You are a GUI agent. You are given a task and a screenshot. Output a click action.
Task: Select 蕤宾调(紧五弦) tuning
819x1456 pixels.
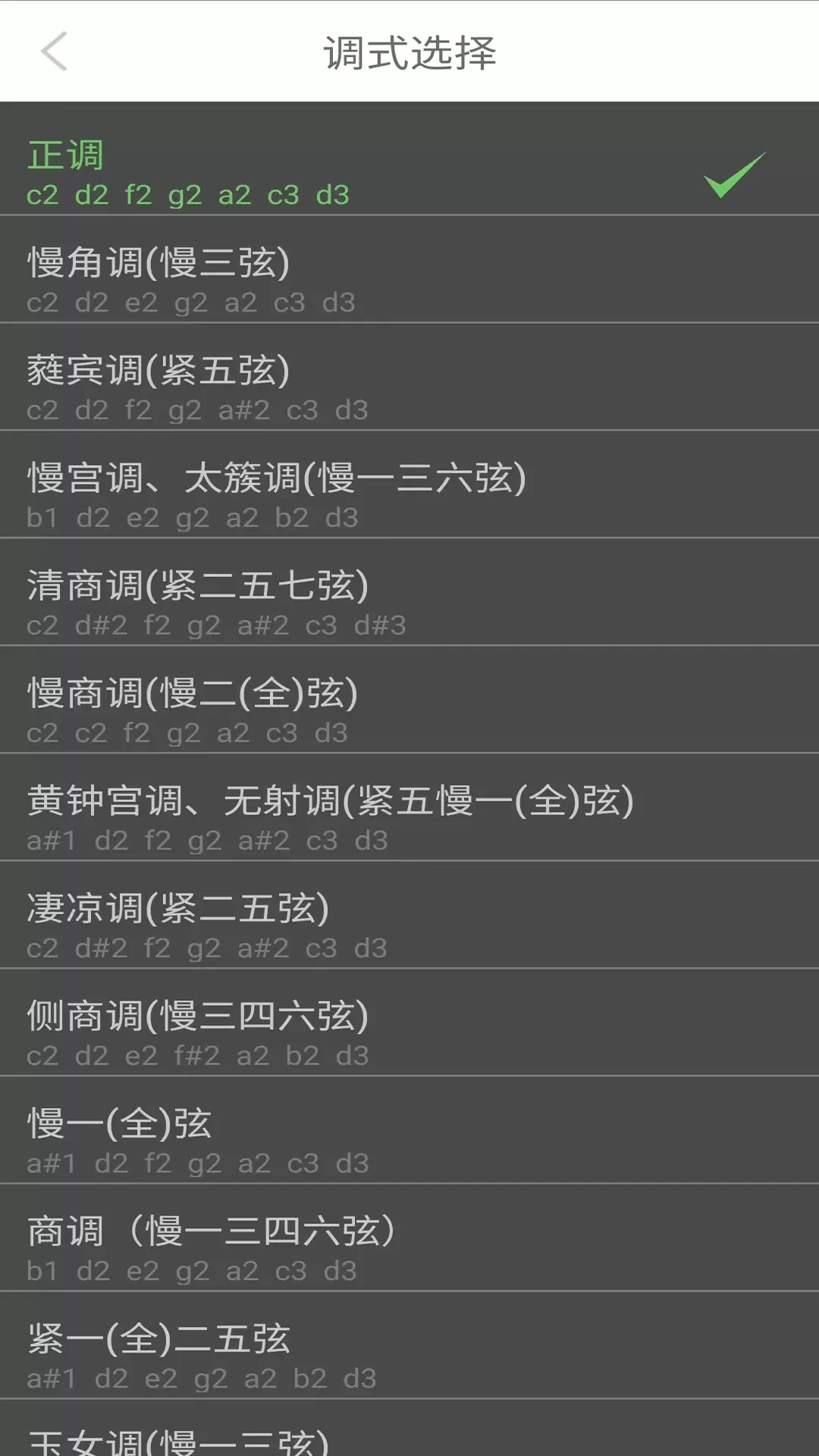tap(409, 377)
